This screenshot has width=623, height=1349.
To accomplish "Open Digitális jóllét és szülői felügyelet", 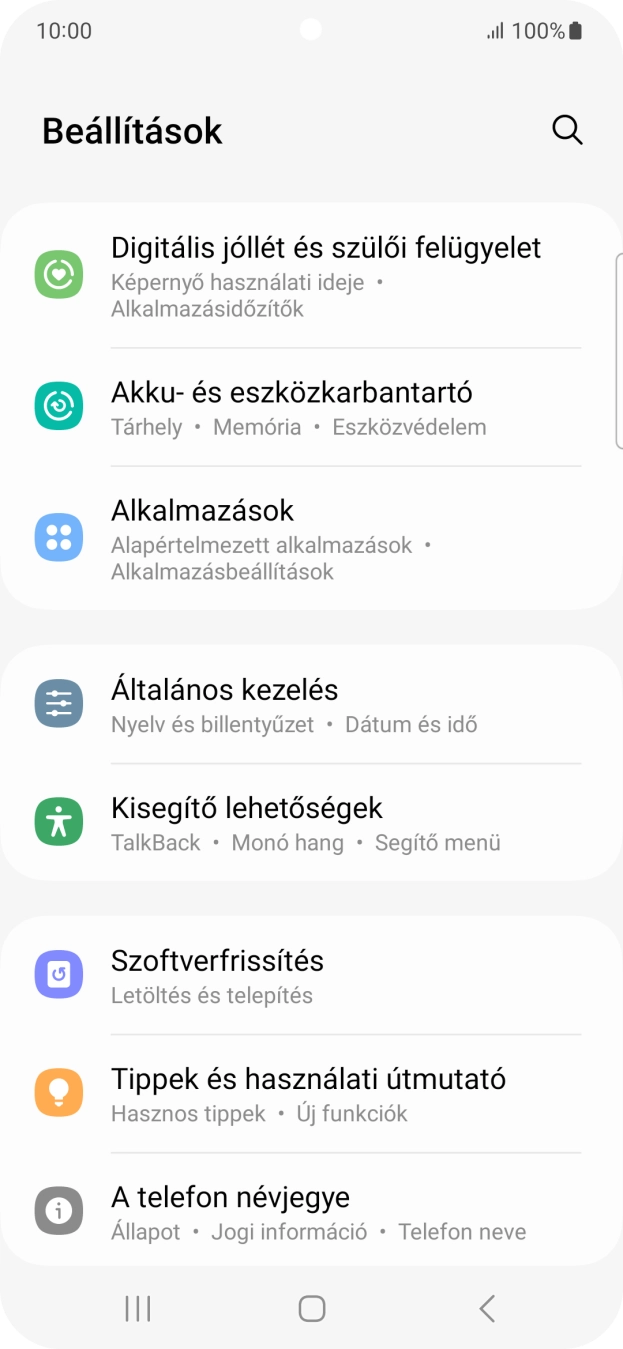I will click(x=325, y=276).
